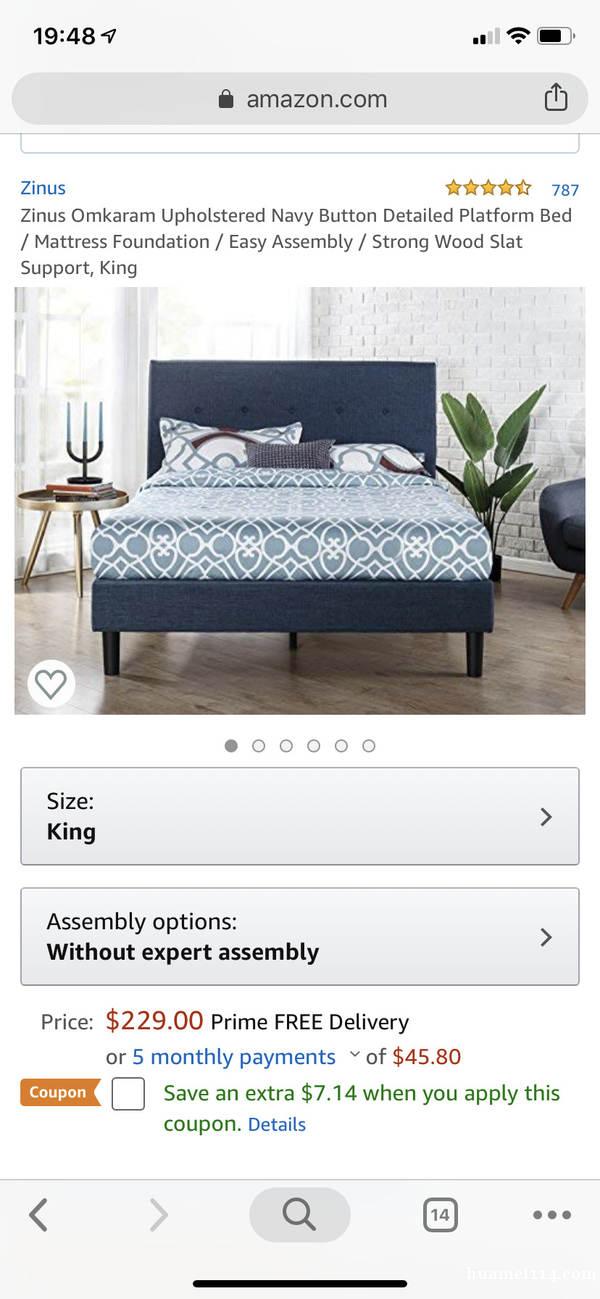Open the Size: King selector
This screenshot has width=600, height=1299.
coord(300,816)
